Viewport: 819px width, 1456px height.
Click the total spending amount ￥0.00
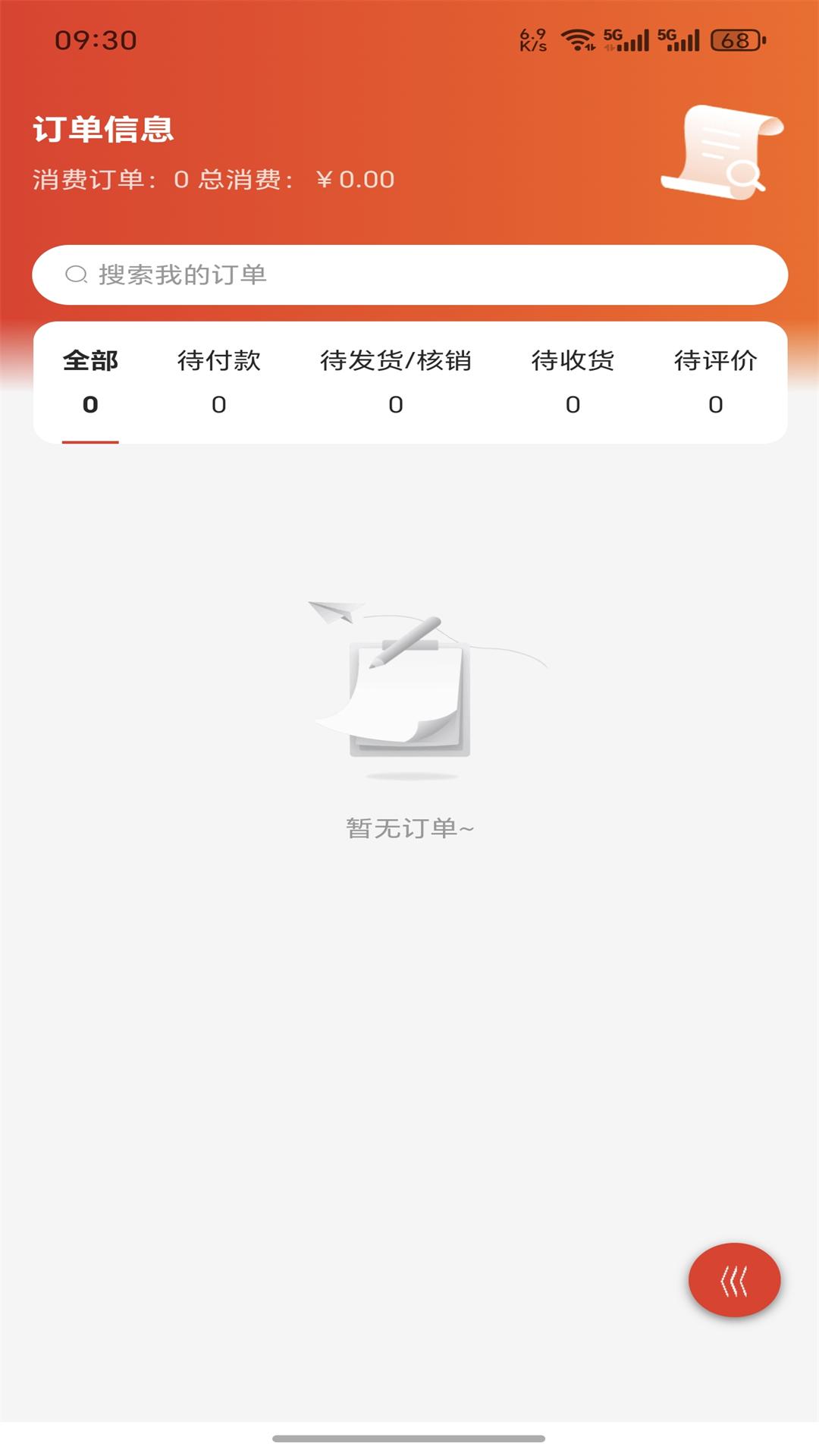click(353, 180)
